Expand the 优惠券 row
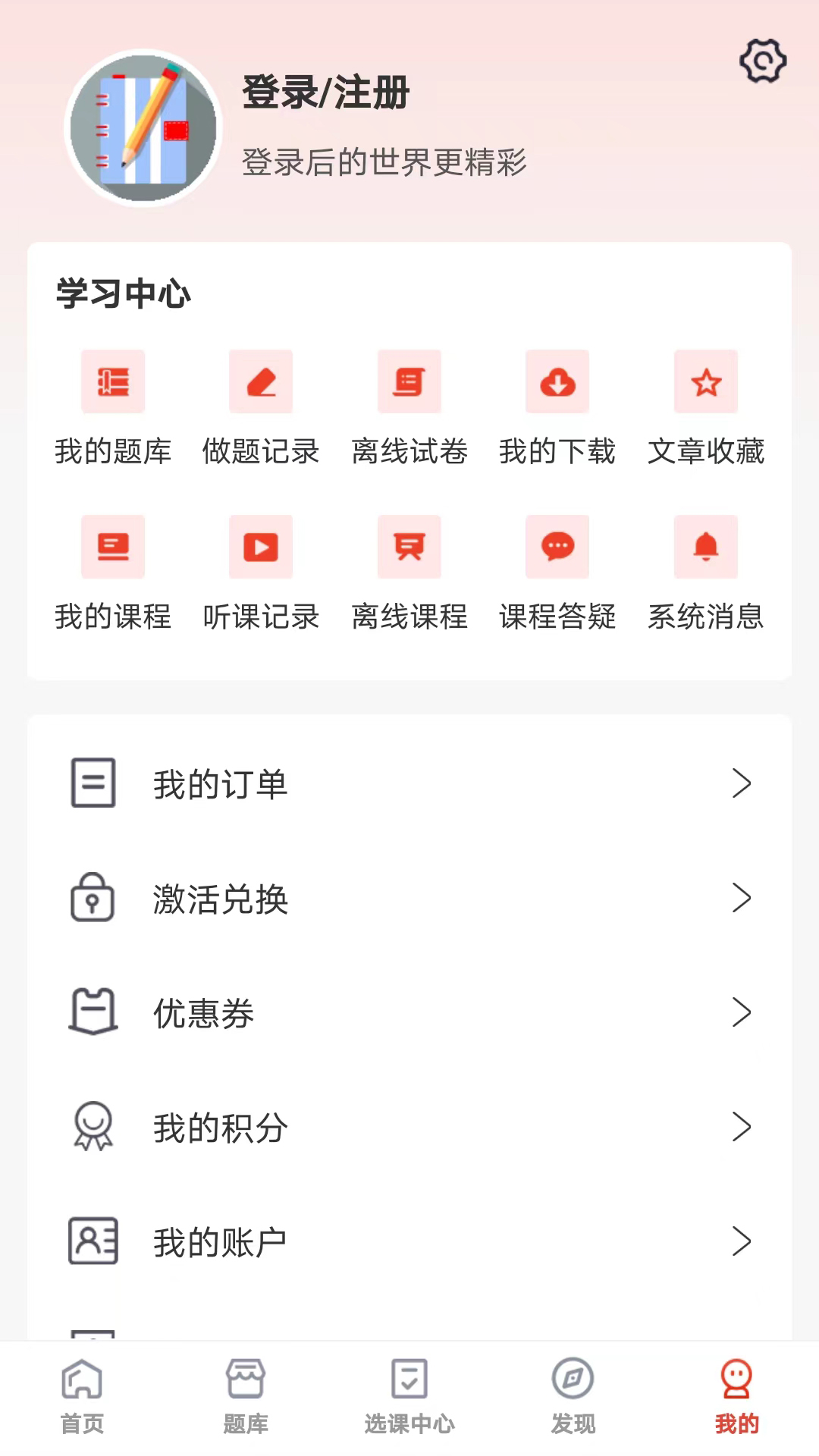This screenshot has width=819, height=1456. click(742, 1013)
